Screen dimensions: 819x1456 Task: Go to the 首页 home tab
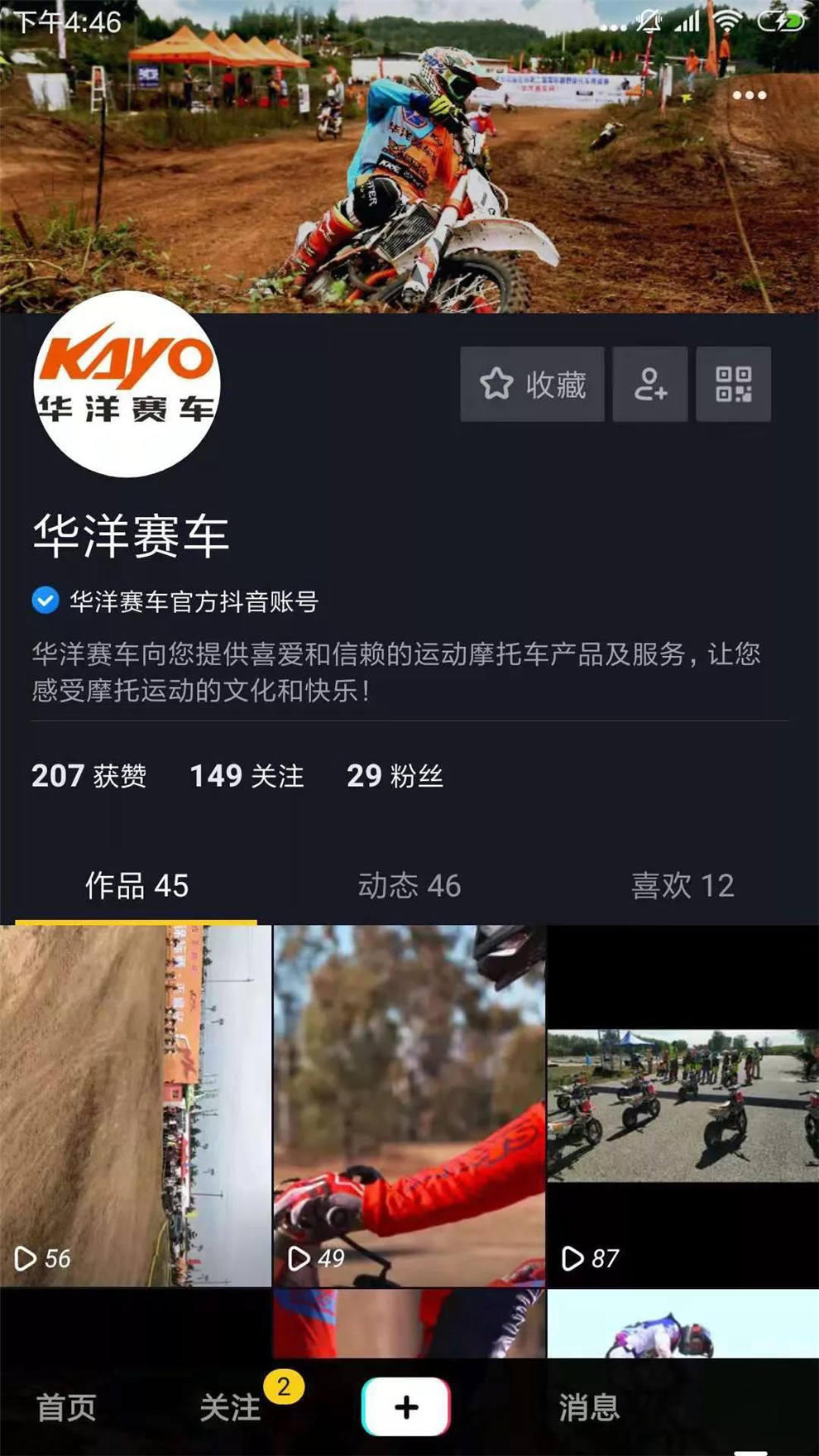(x=66, y=1407)
